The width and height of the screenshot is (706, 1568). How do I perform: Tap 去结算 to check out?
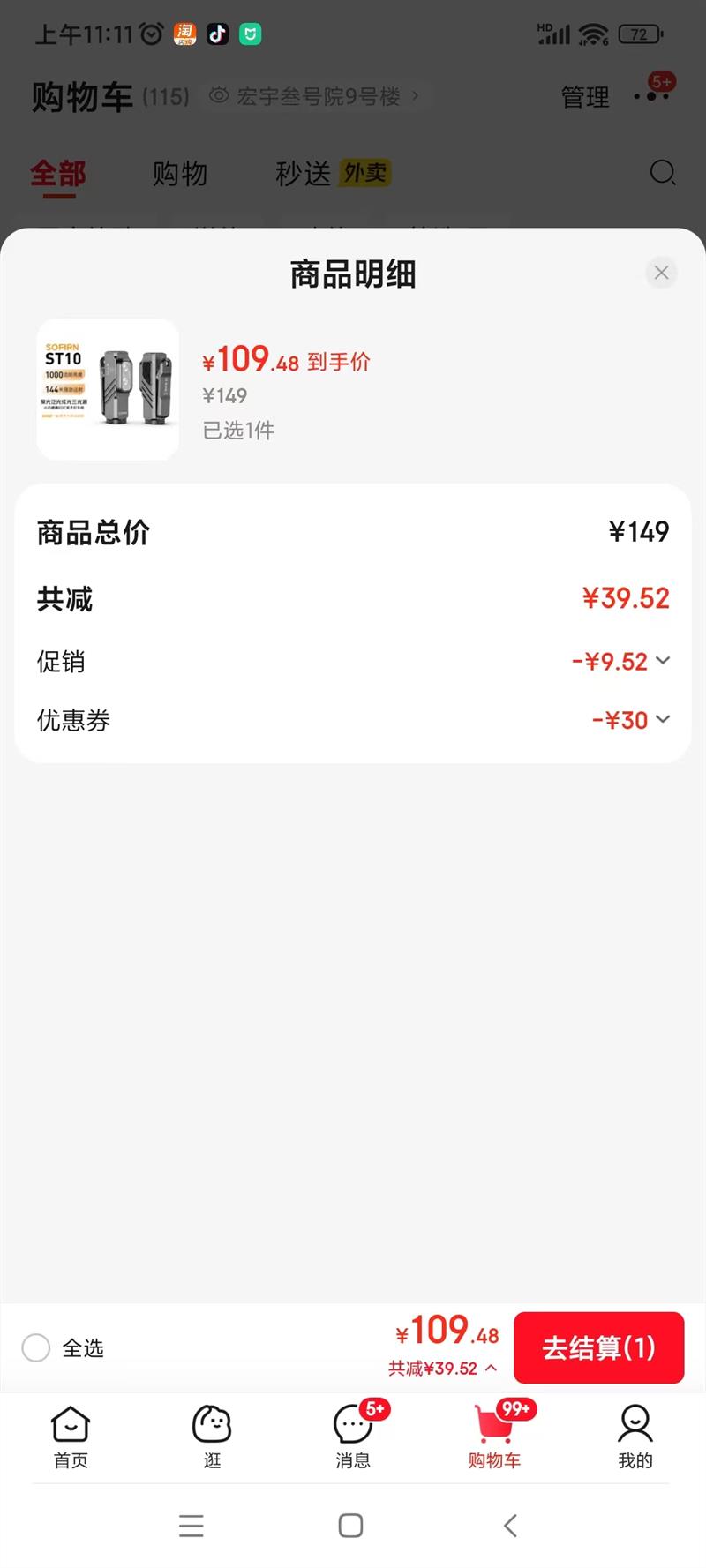[x=598, y=1347]
